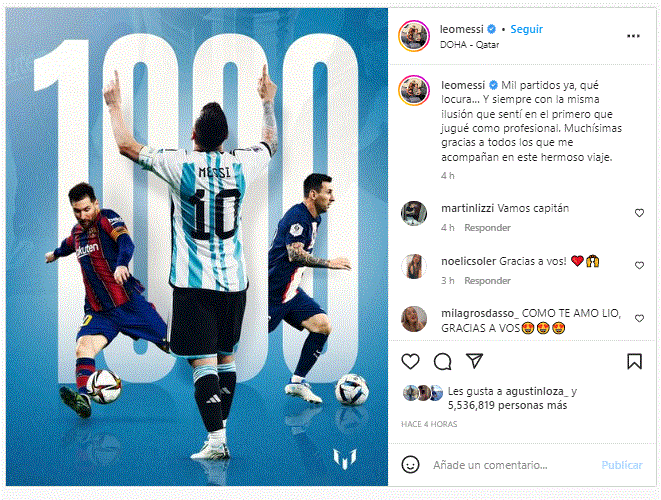Like milagrosdasso_'s comment
Screen dimensions: 661x500
(x=639, y=318)
